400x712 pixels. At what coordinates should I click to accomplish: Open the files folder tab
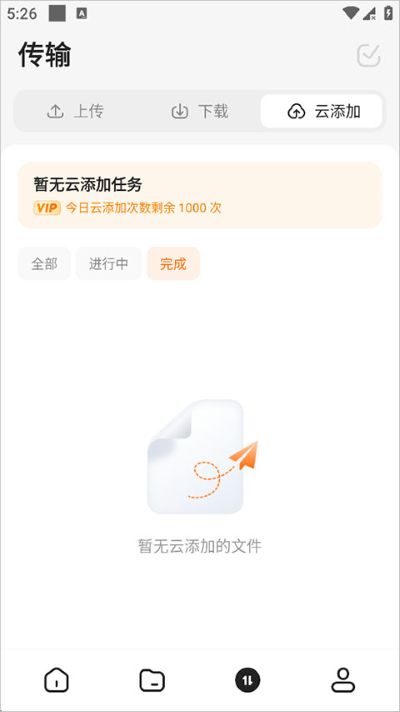coord(152,680)
